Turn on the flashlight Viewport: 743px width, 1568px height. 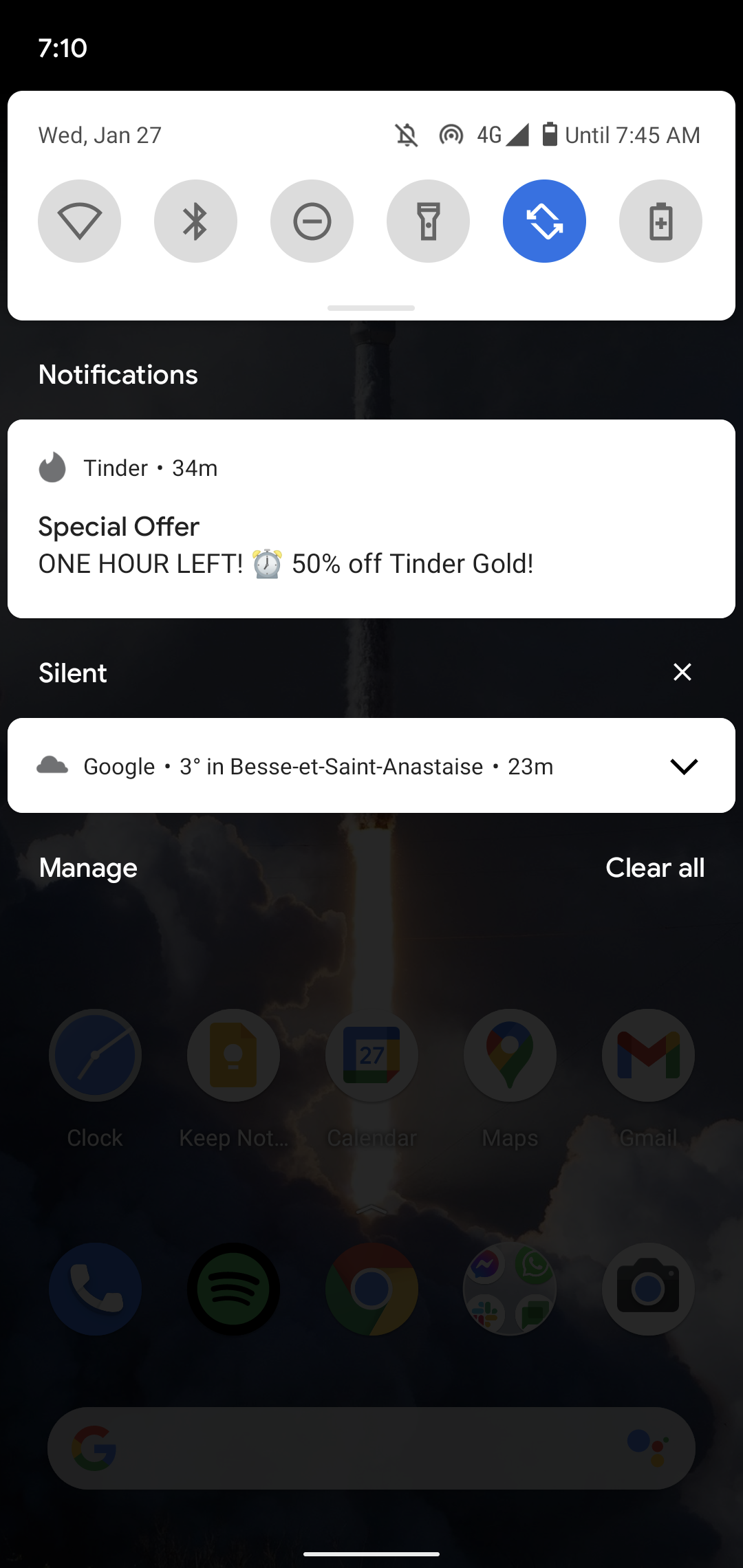pos(428,221)
